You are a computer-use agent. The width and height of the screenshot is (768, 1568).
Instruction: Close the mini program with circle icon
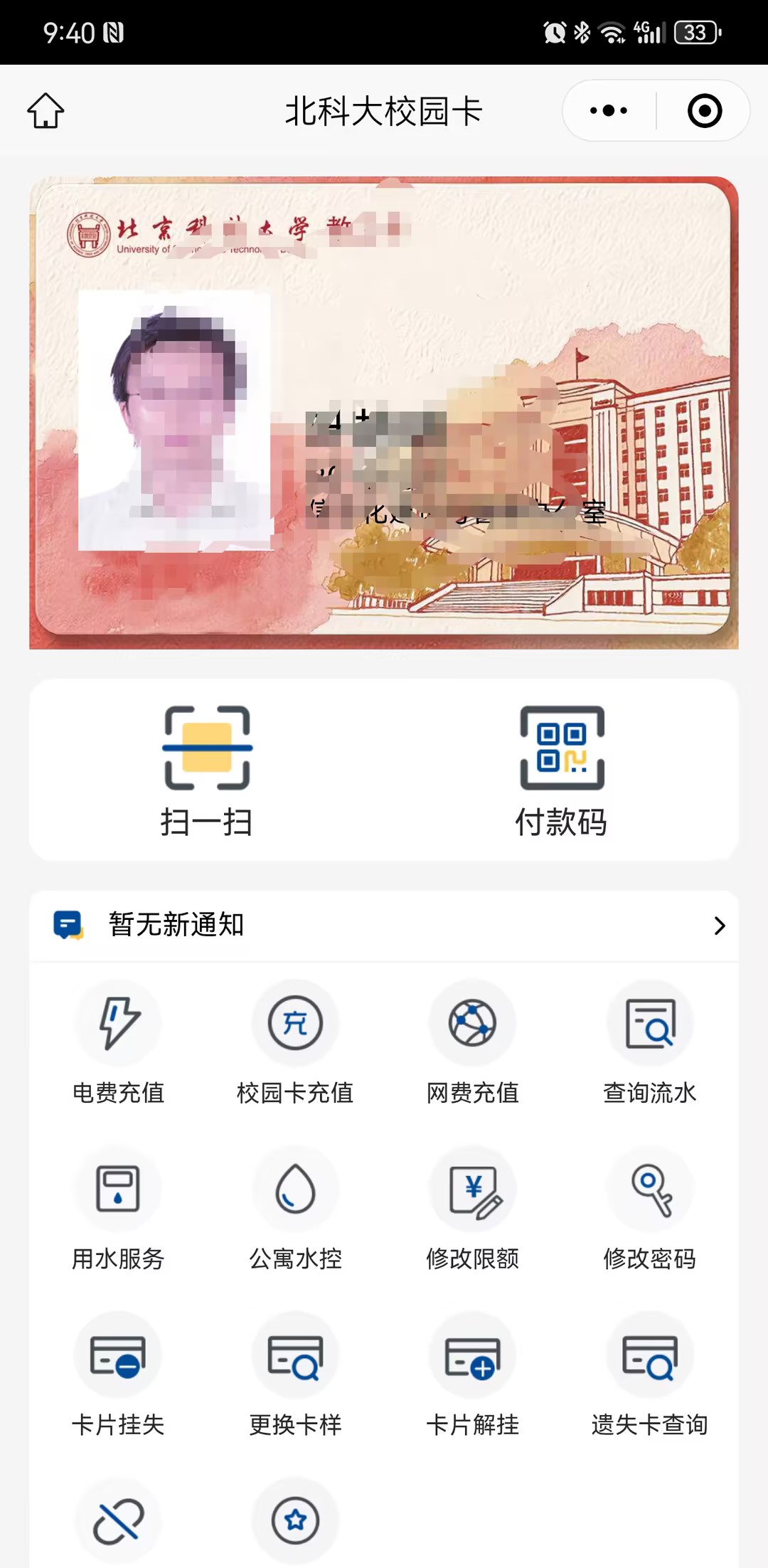click(704, 111)
